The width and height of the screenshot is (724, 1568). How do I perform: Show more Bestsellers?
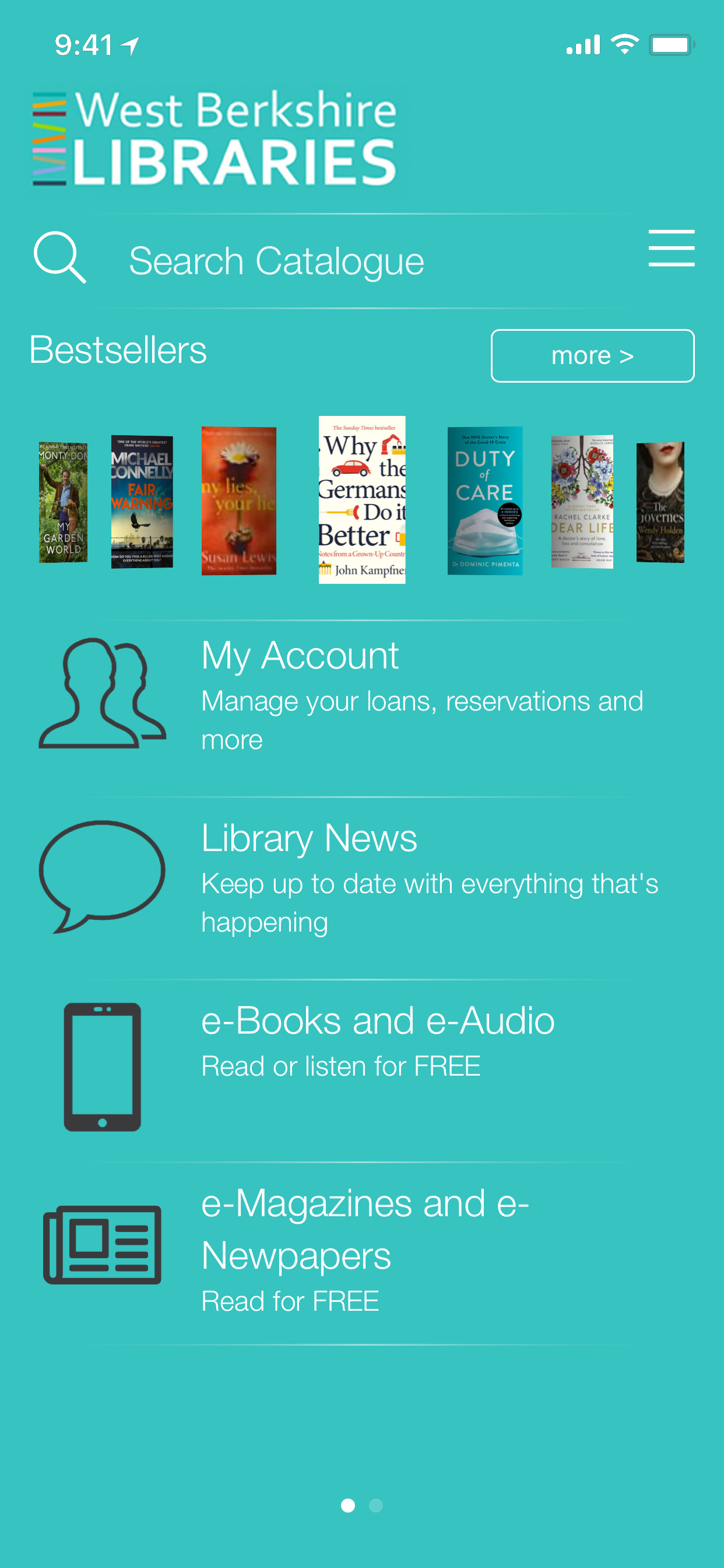[x=591, y=355]
